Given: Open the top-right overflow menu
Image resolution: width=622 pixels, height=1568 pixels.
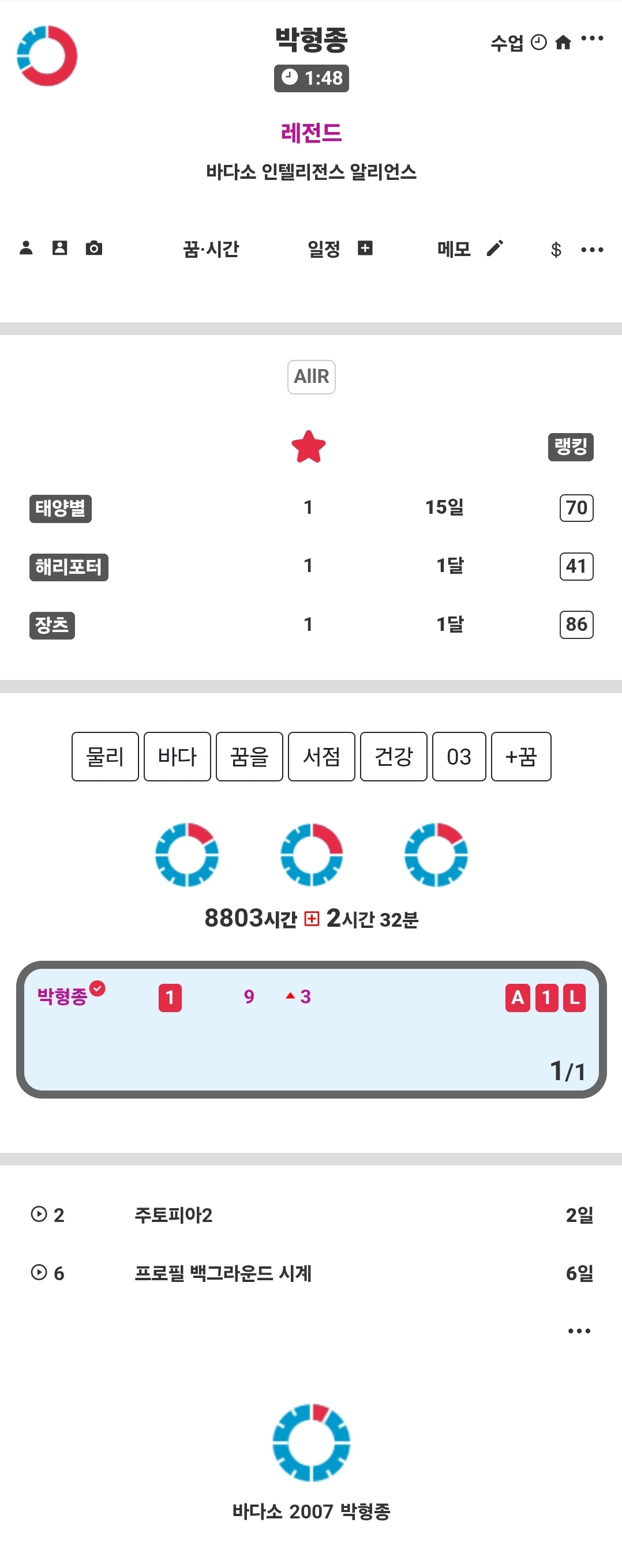Looking at the screenshot, I should coord(591,39).
